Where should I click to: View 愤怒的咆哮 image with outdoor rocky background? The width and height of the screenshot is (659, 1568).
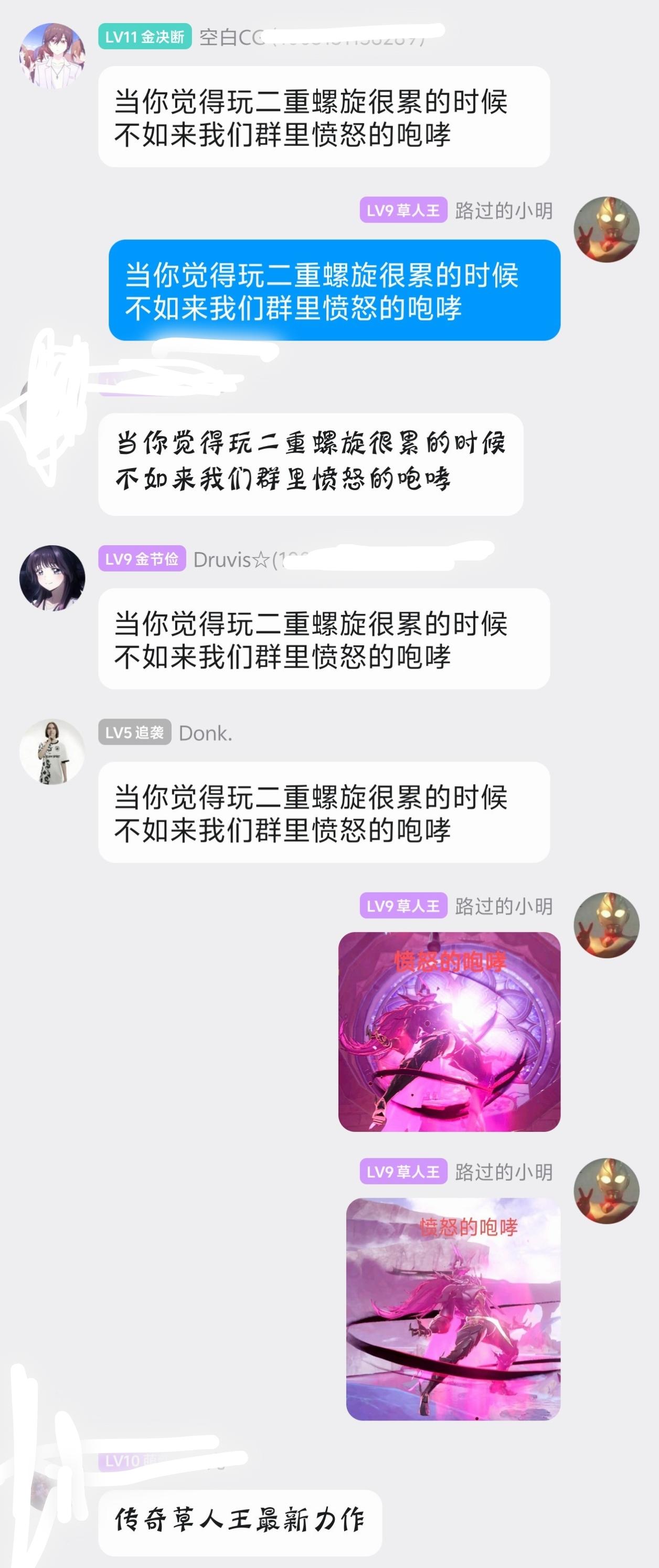pos(453,1309)
